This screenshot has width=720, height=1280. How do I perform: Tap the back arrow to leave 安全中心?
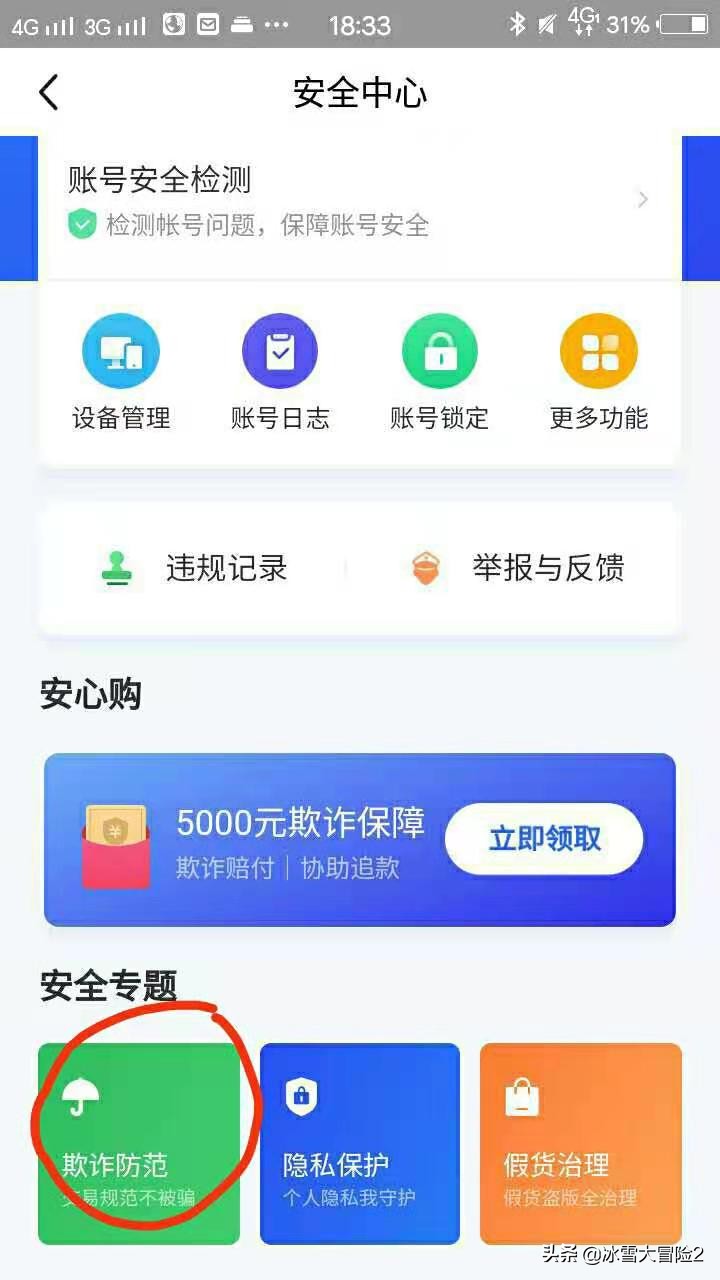coord(48,91)
